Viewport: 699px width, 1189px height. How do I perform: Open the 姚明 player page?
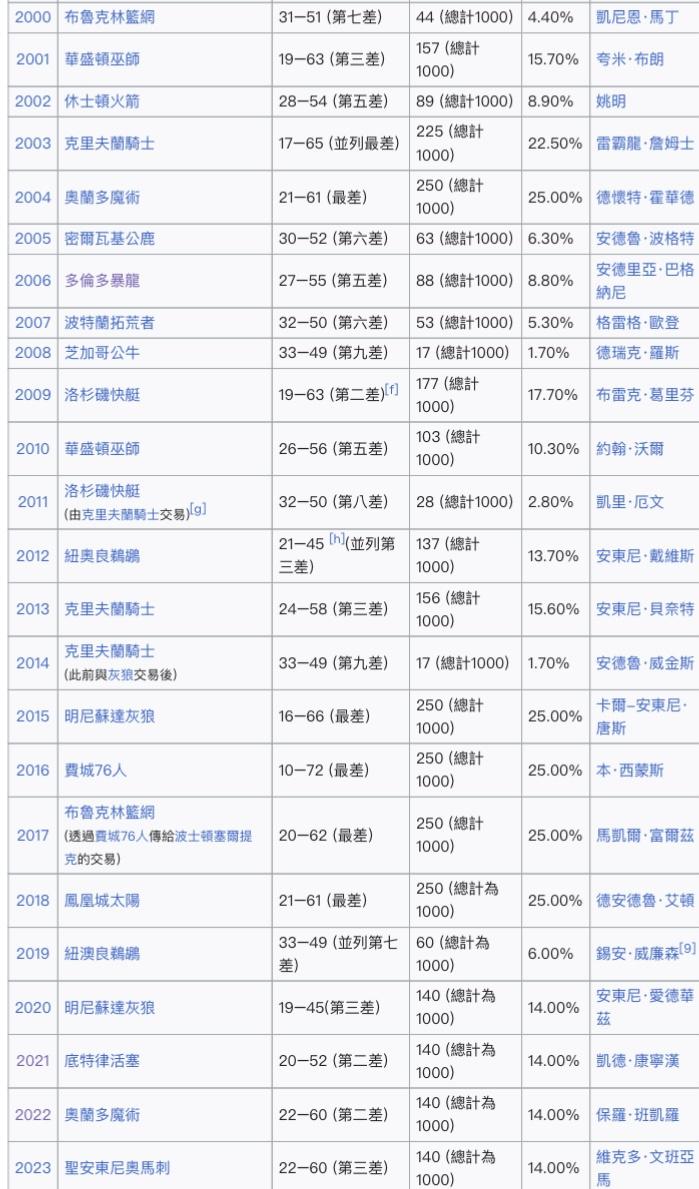pyautogui.click(x=610, y=101)
